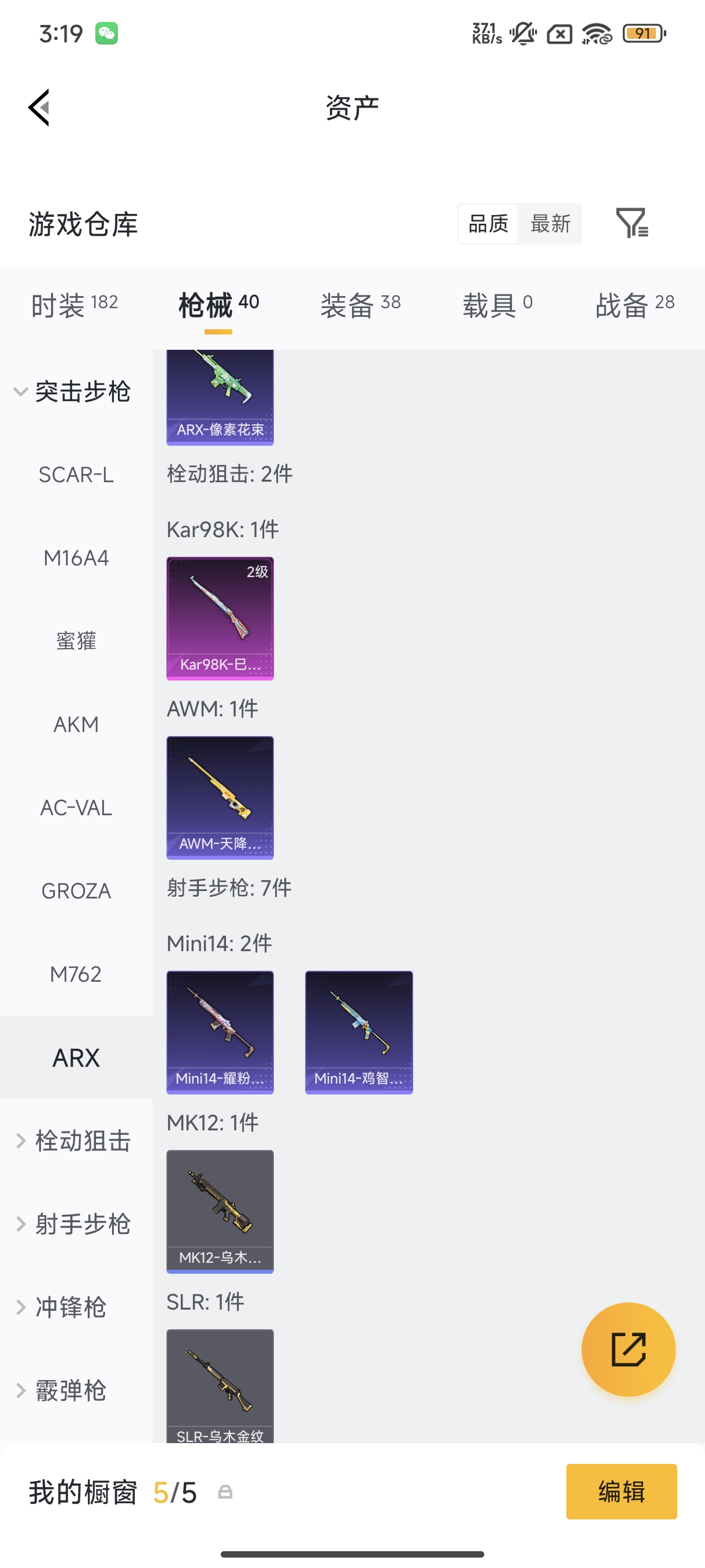Screen dimensions: 705x1568
Task: Switch to the 时装 tab
Action: click(74, 304)
